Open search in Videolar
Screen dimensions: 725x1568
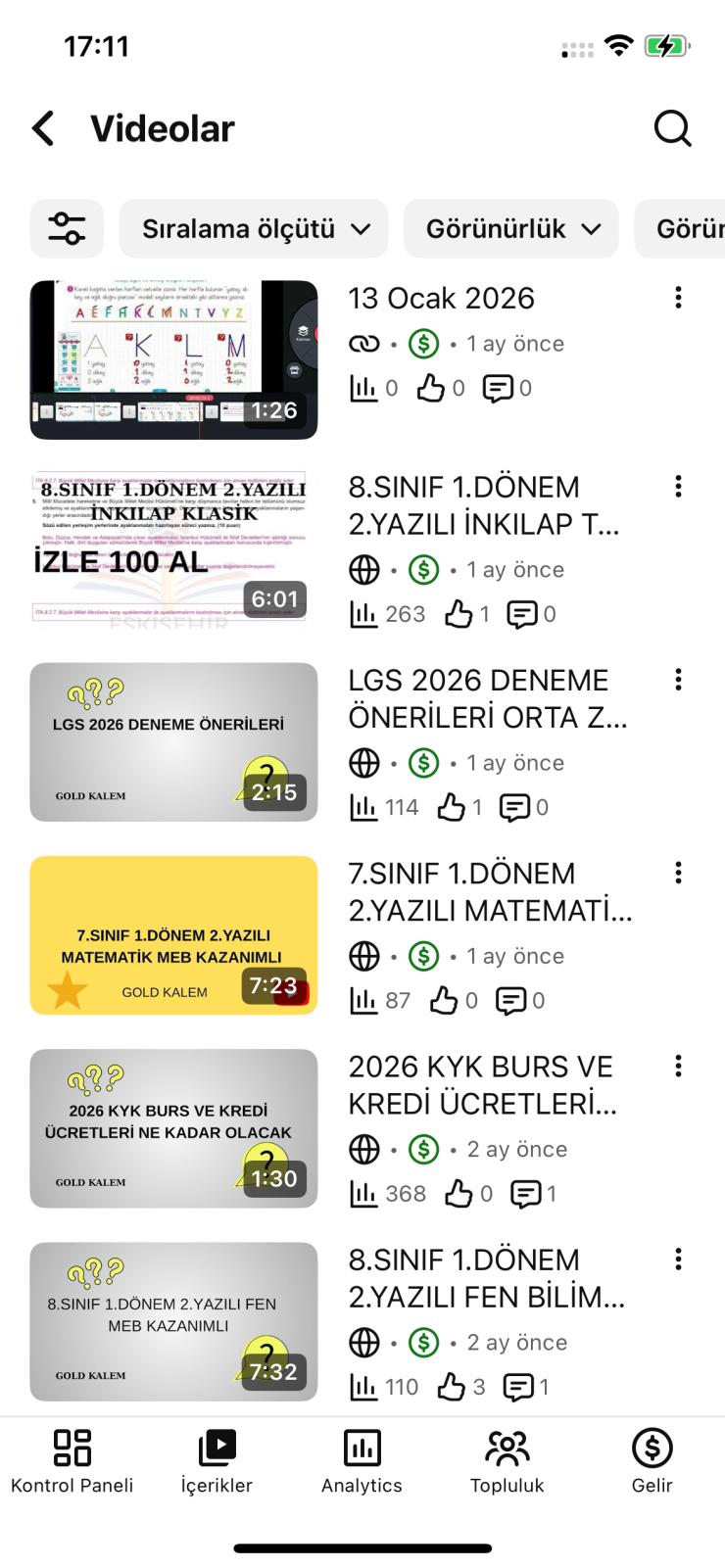(x=672, y=128)
